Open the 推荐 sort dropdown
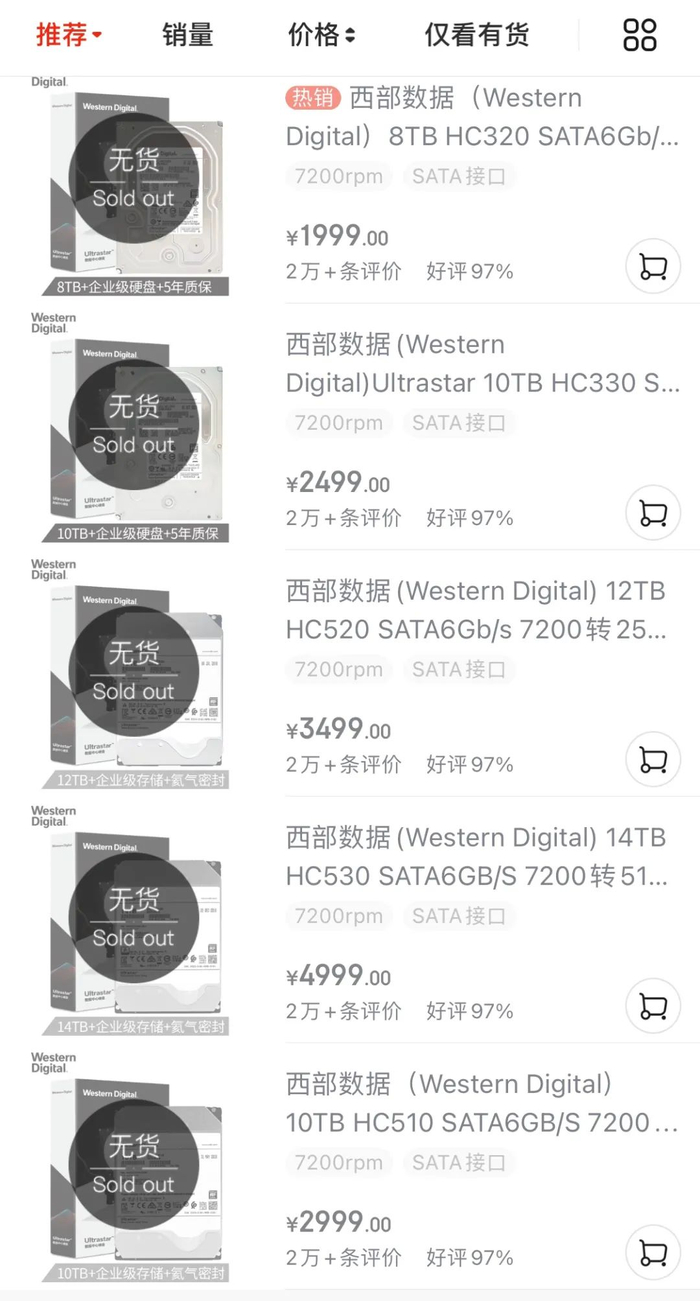700x1301 pixels. [69, 35]
